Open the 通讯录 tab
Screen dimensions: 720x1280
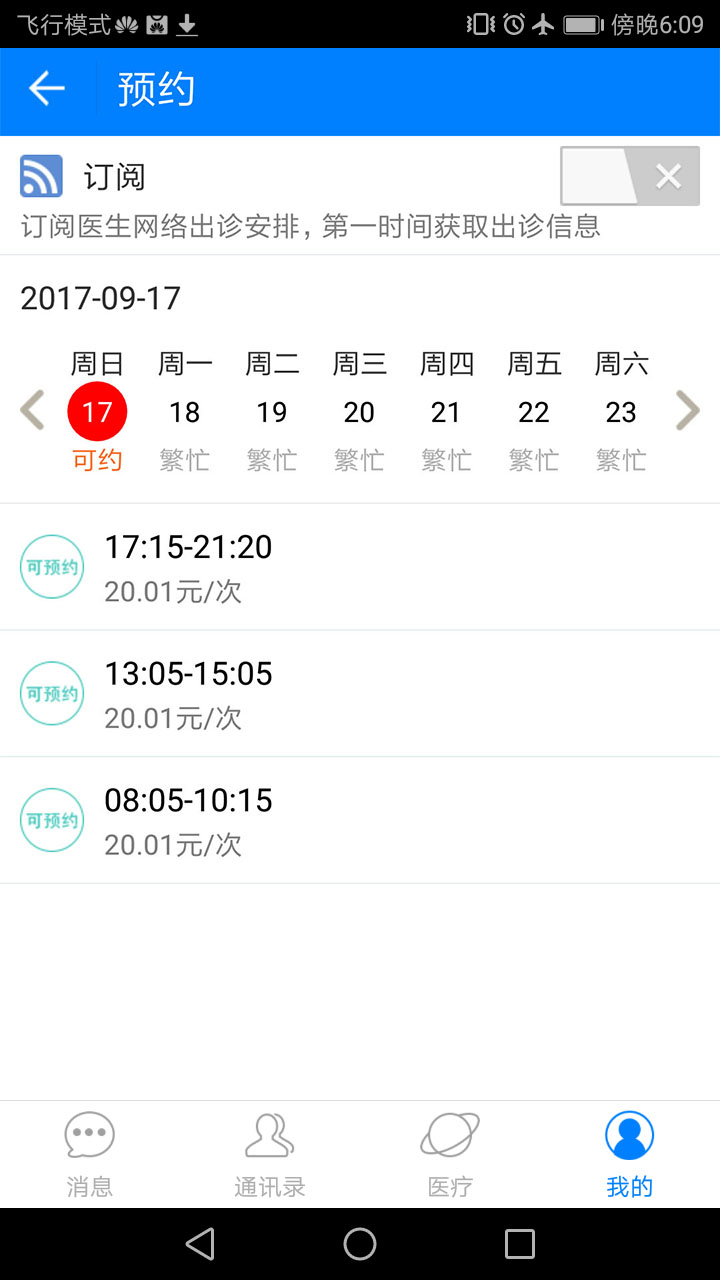click(x=270, y=1155)
